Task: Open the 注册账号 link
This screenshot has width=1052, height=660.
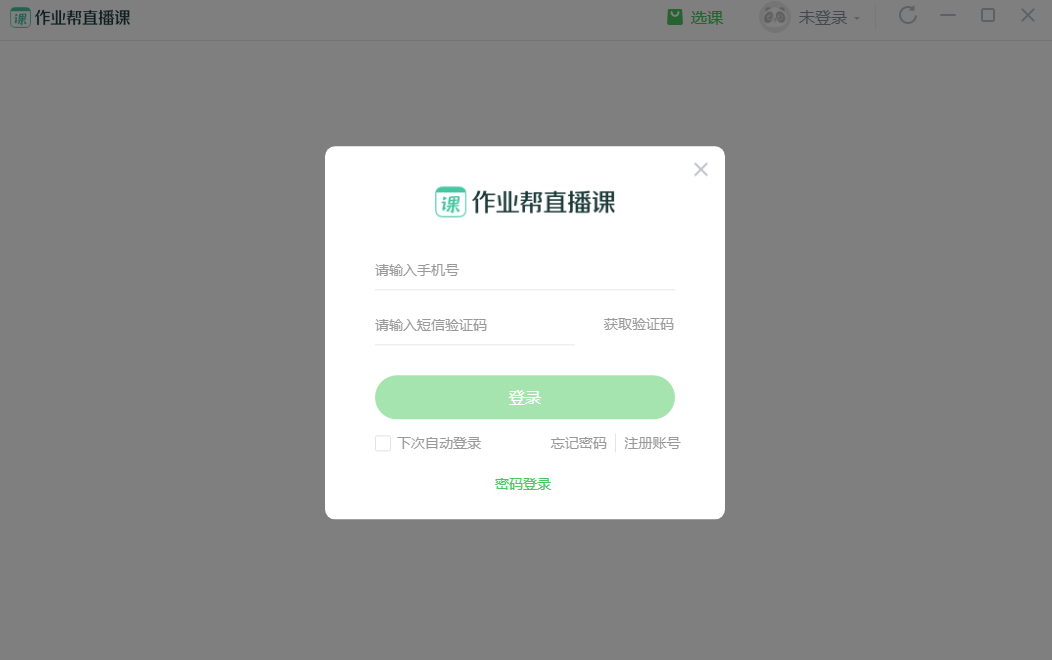Action: [x=652, y=443]
